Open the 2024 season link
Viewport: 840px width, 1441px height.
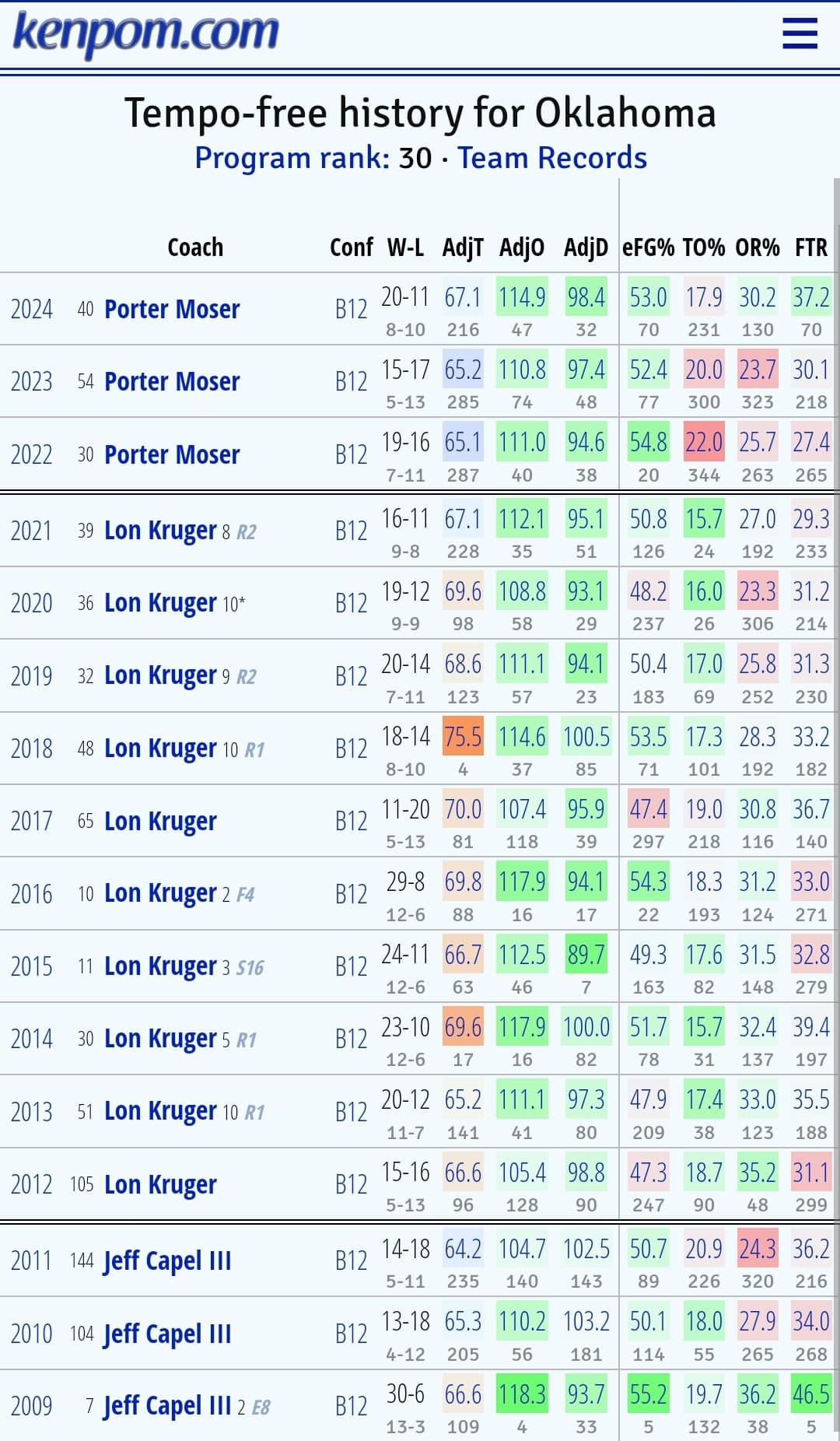(32, 309)
